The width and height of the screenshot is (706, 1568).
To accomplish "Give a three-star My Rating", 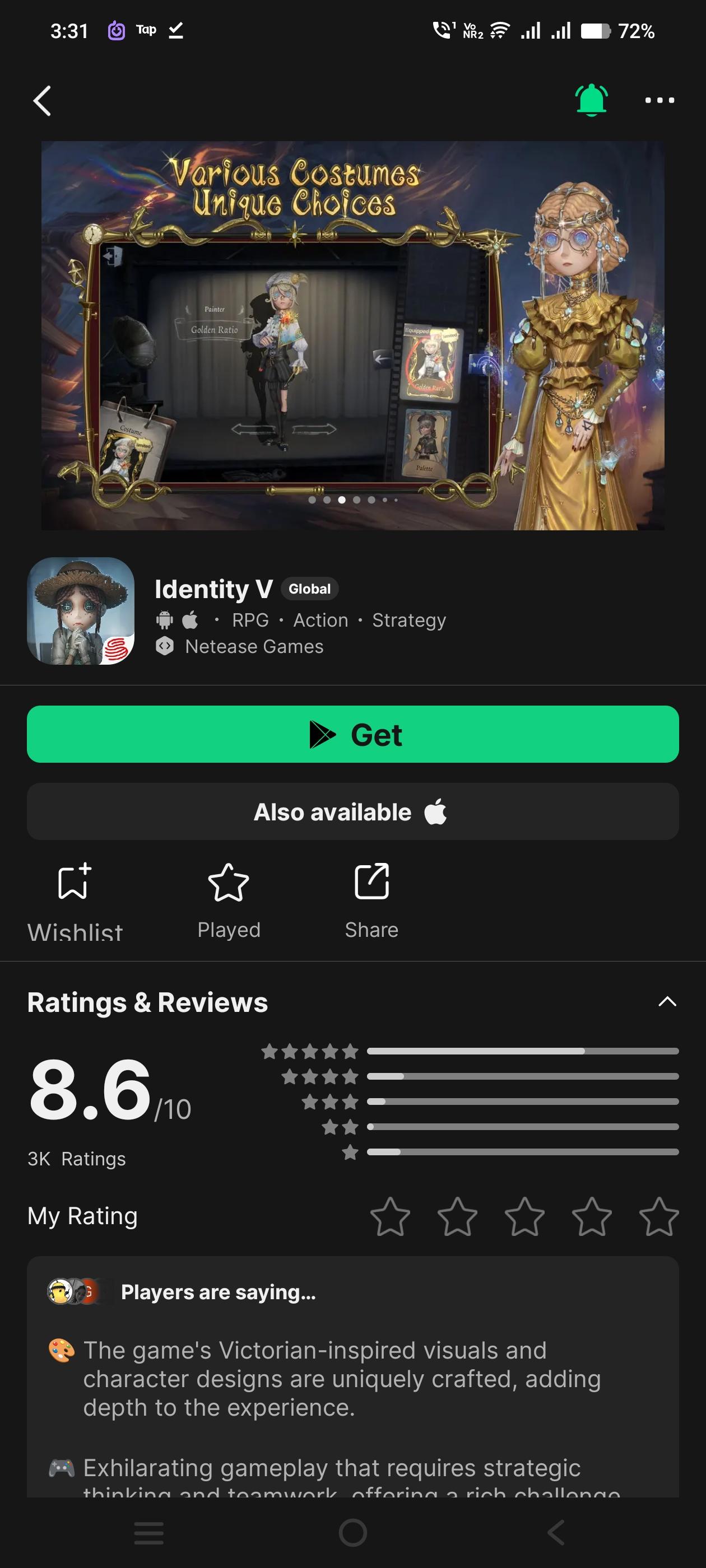I will (524, 1216).
